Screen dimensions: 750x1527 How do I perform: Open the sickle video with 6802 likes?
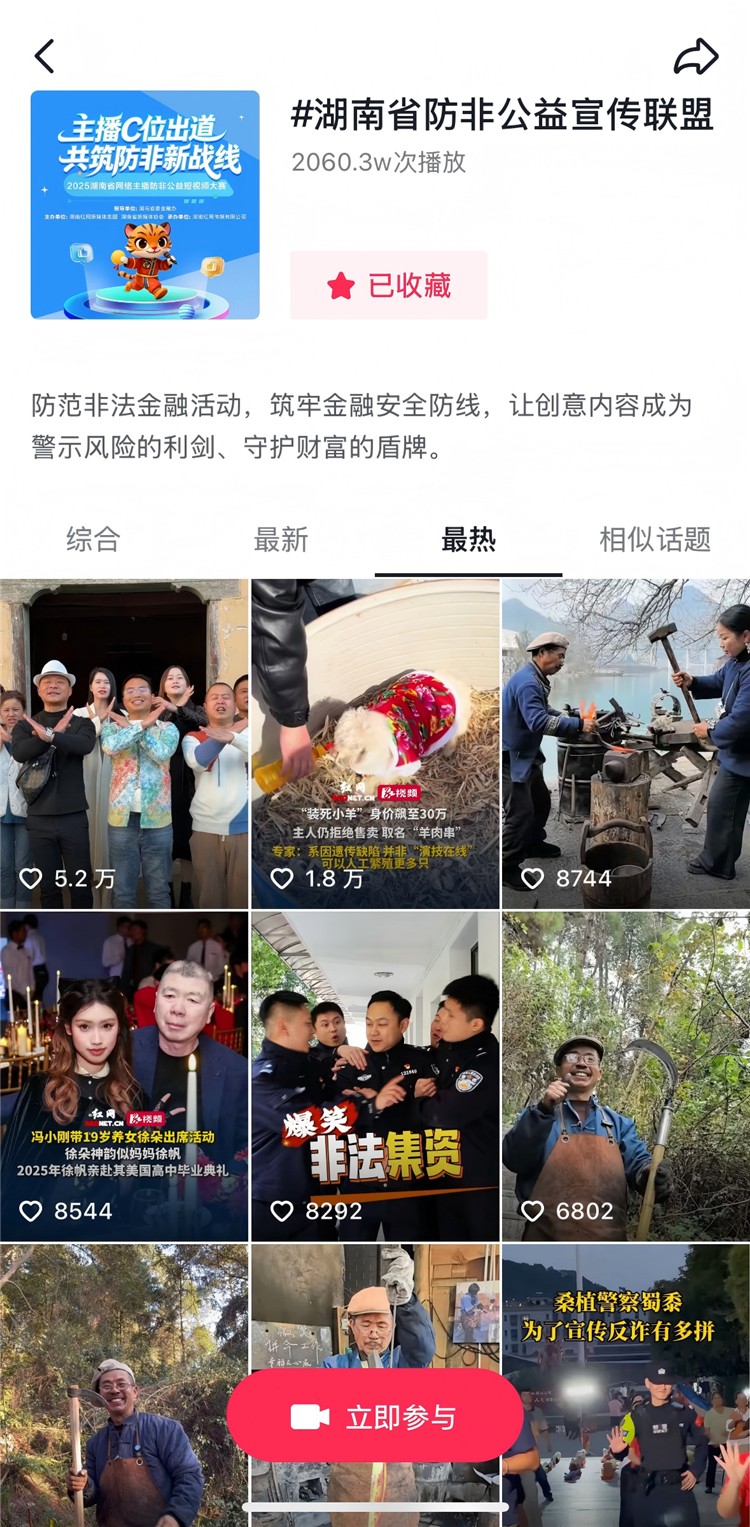coord(626,1075)
